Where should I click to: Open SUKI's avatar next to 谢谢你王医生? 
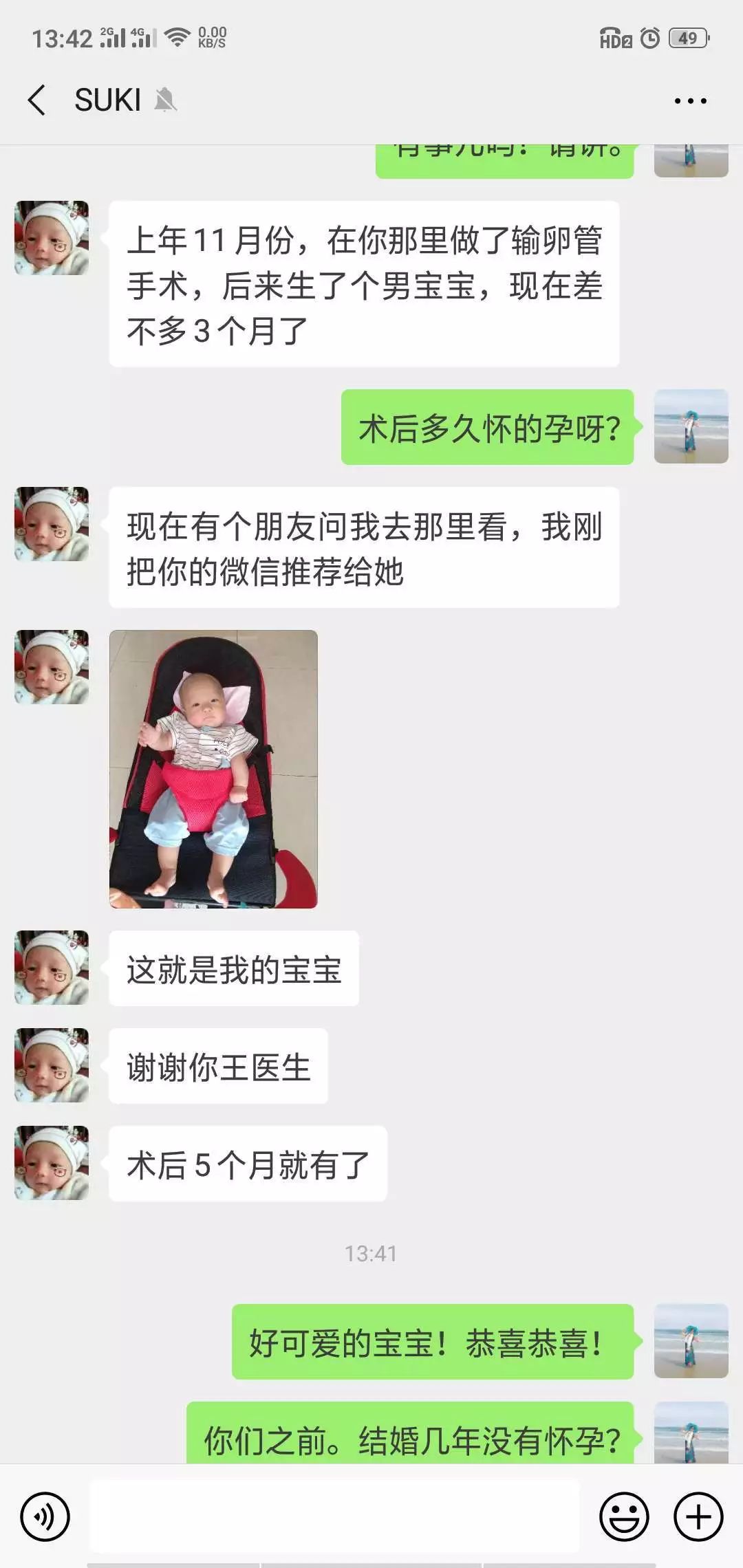click(x=52, y=1065)
